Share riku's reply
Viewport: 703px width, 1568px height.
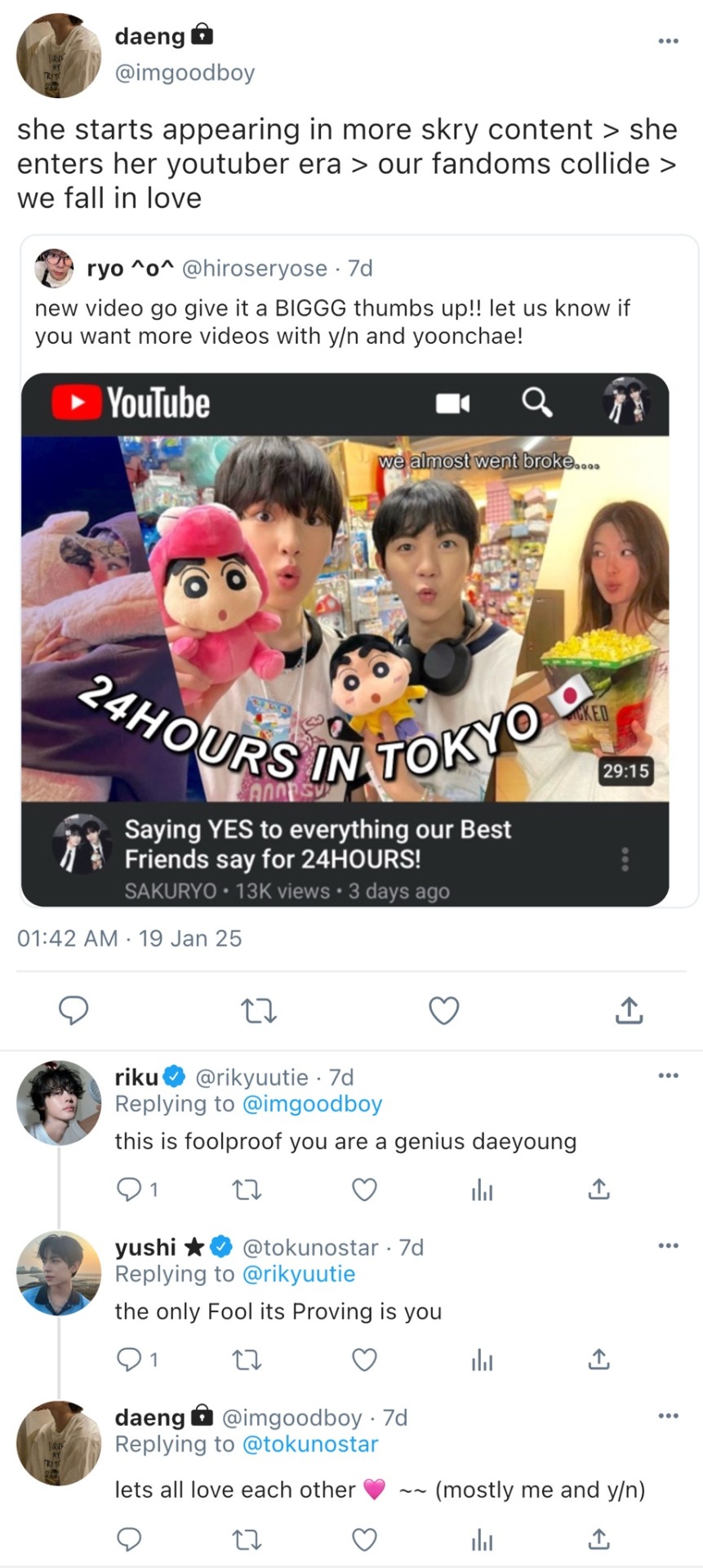598,1189
